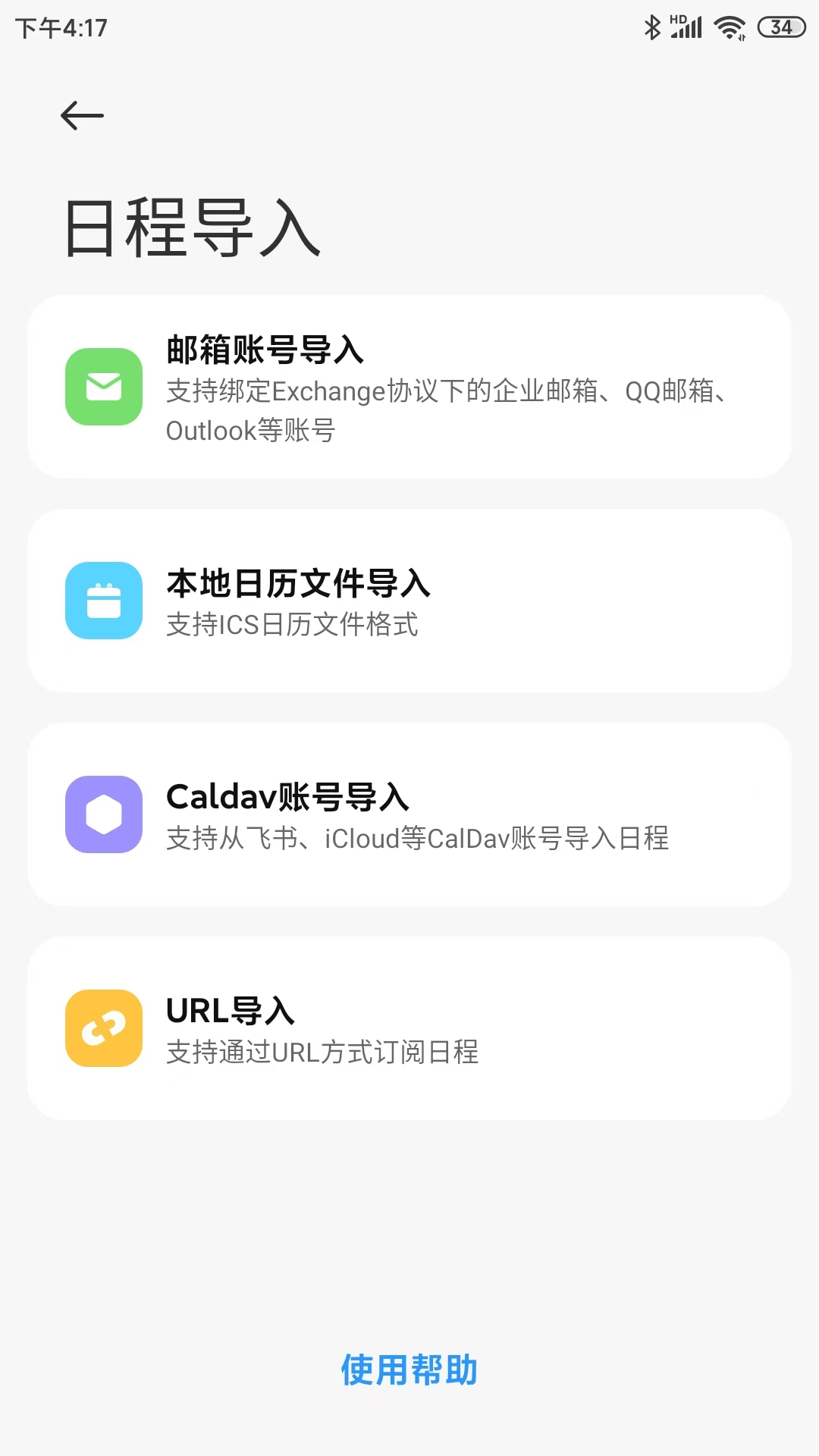Choose Caldav账号导入
819x1456 pixels.
[x=409, y=814]
